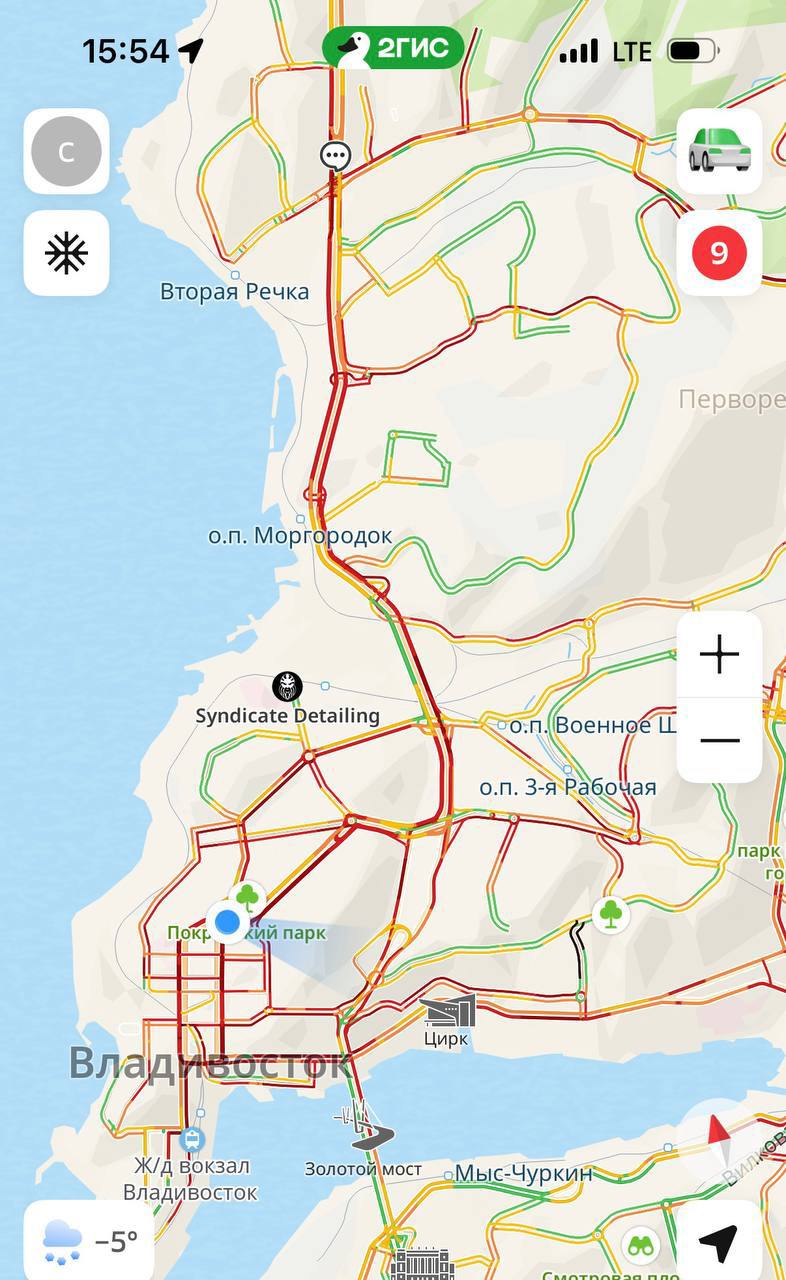Image resolution: width=786 pixels, height=1280 pixels.
Task: Open the Цирк landmark on the map
Action: (x=447, y=1012)
